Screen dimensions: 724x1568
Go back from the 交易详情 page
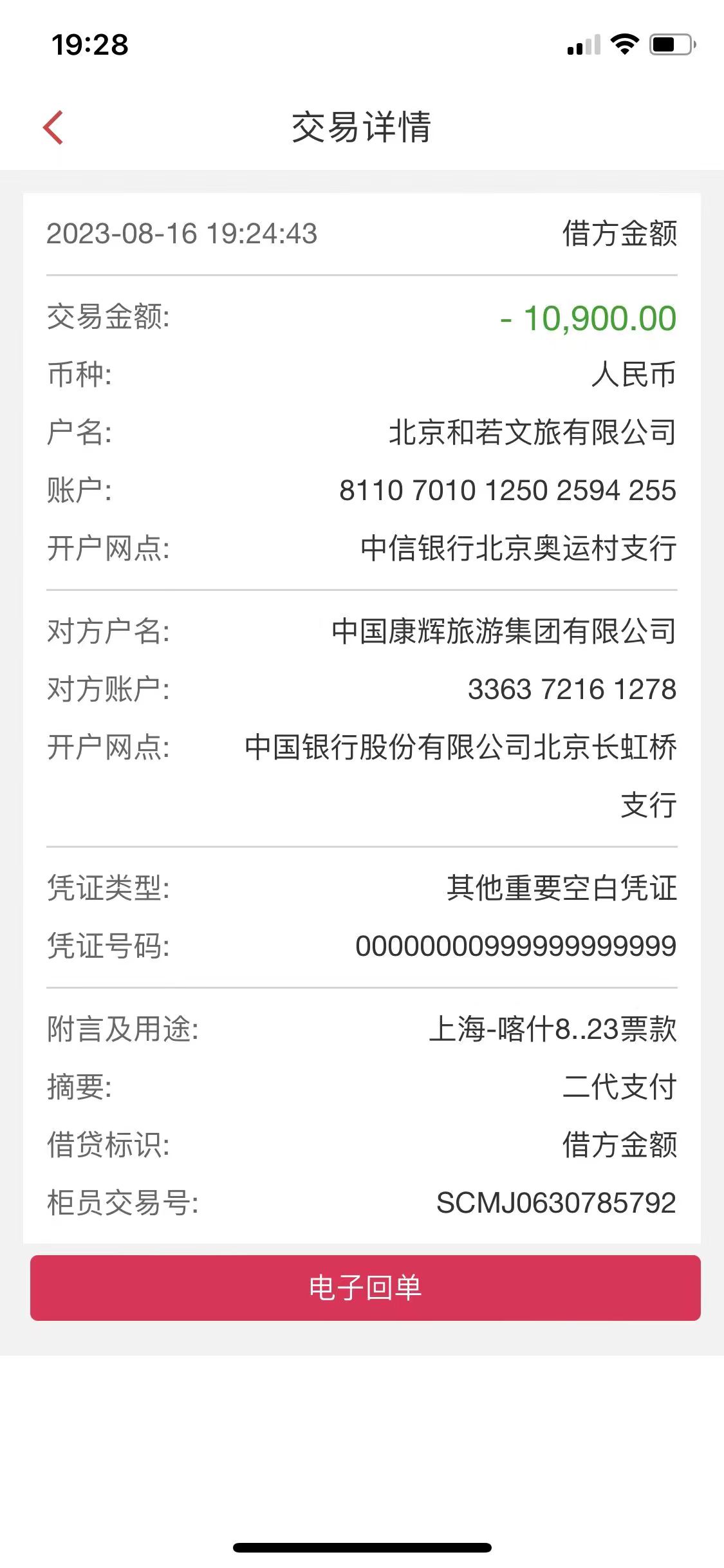click(x=53, y=127)
